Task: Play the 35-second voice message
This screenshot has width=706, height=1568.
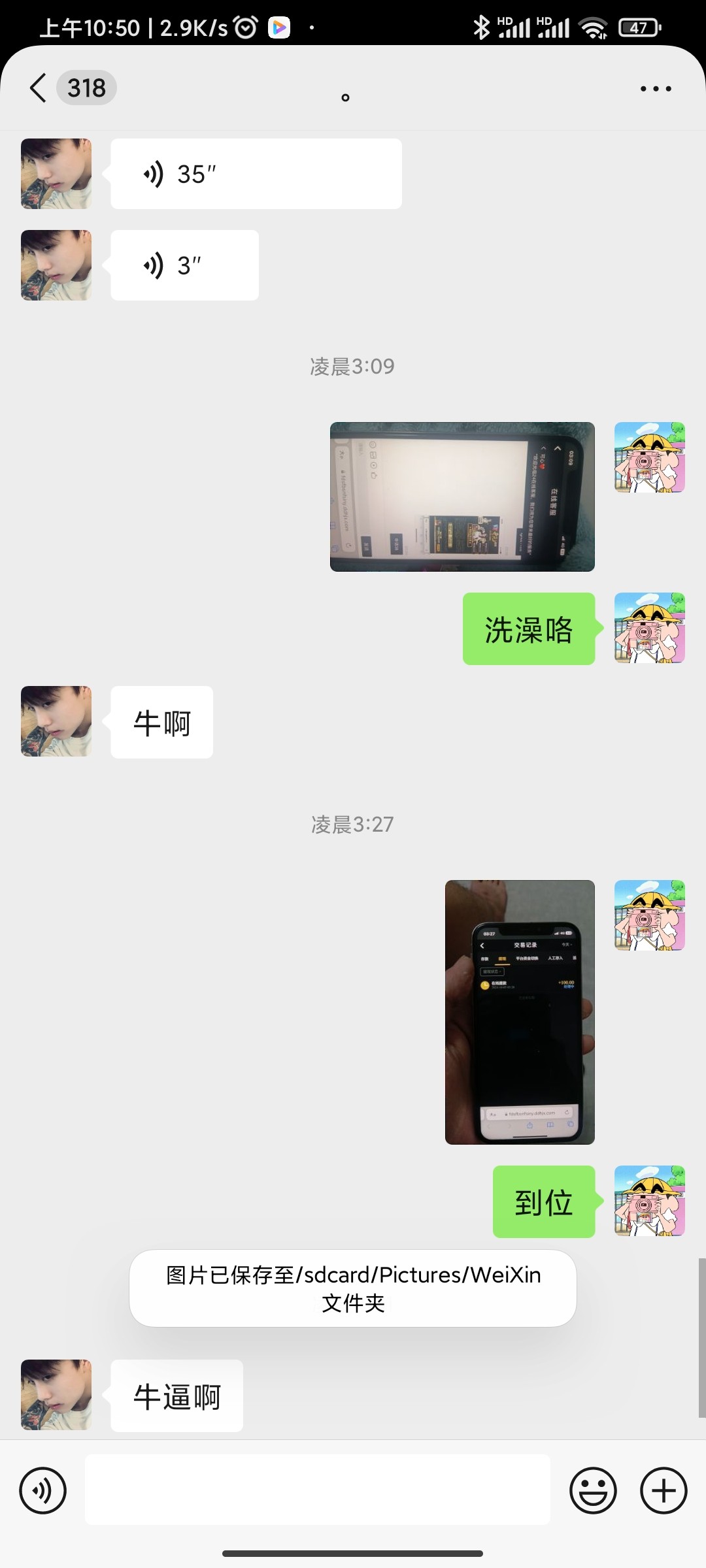Action: click(x=256, y=174)
